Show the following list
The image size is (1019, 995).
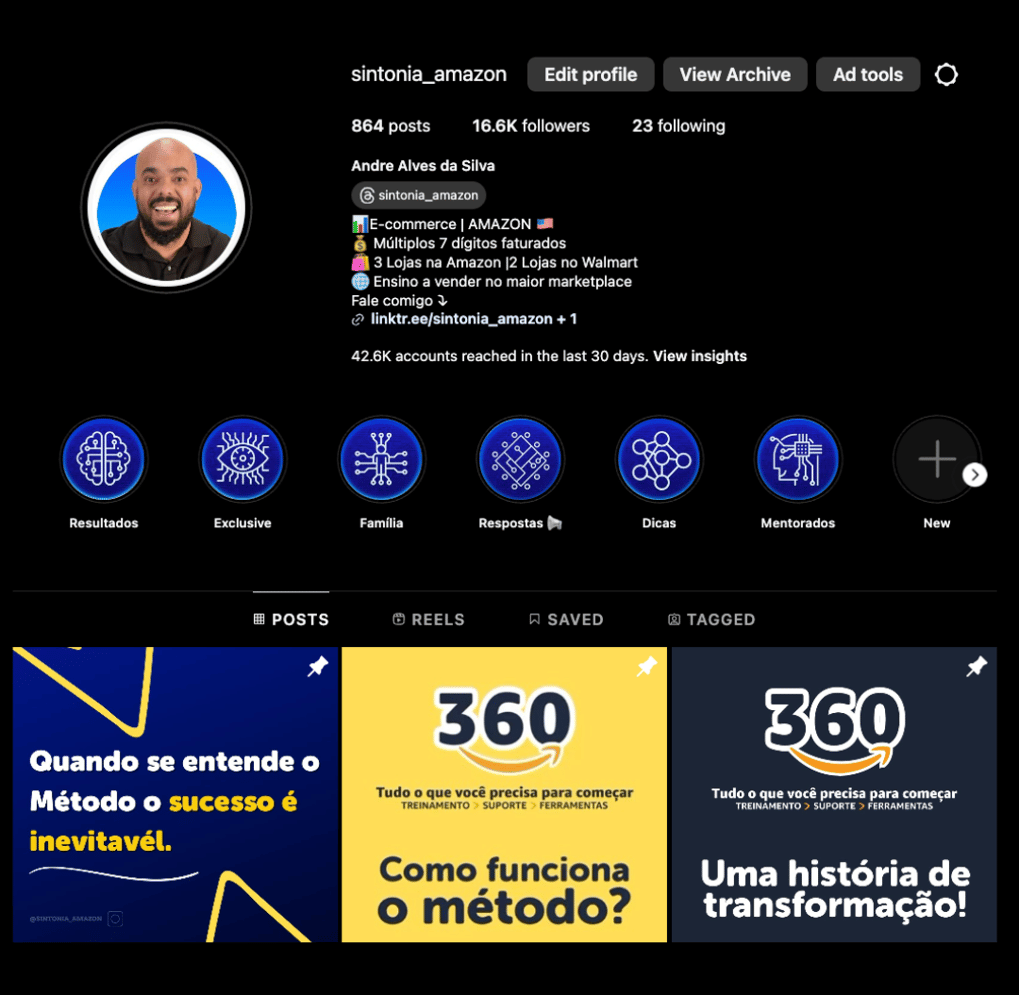(x=678, y=126)
